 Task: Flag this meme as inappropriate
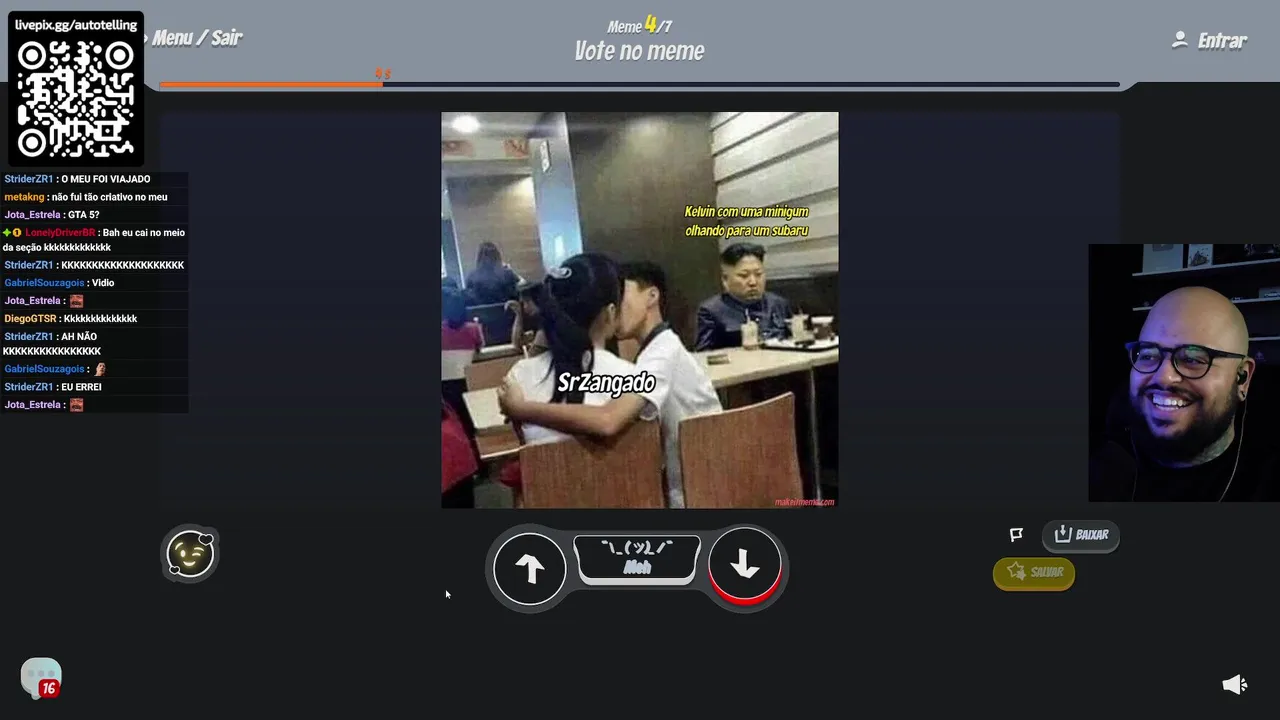click(x=1016, y=535)
